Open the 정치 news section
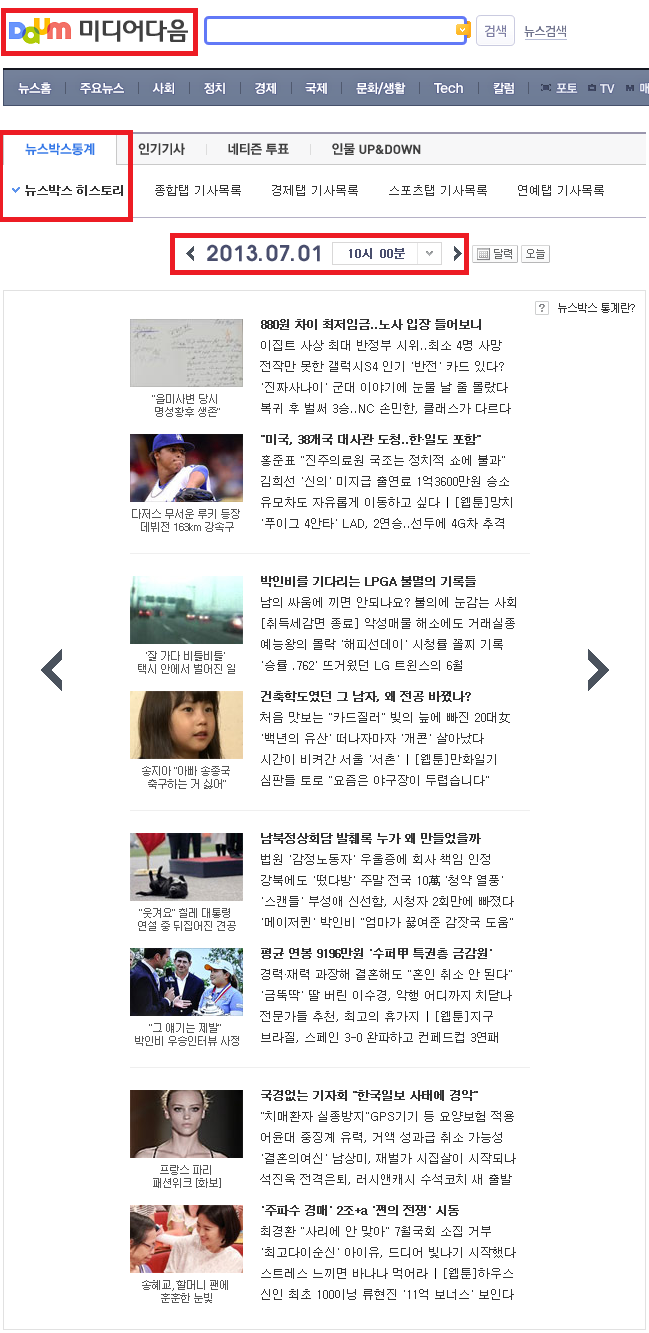 (214, 88)
